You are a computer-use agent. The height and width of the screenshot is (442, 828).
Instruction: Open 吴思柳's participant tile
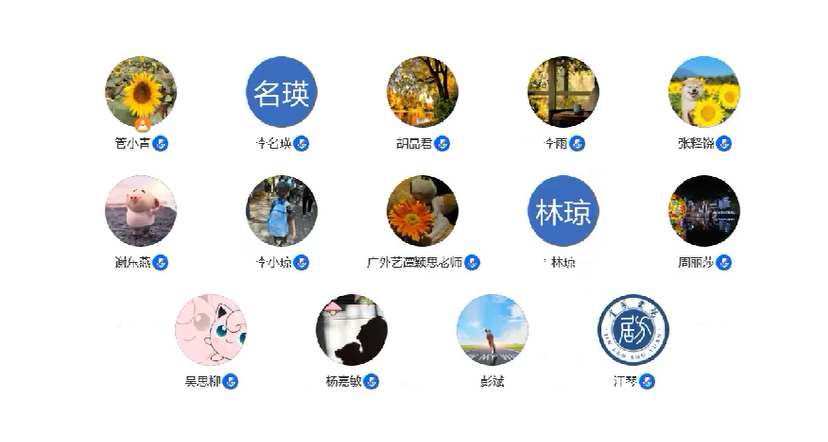(211, 330)
